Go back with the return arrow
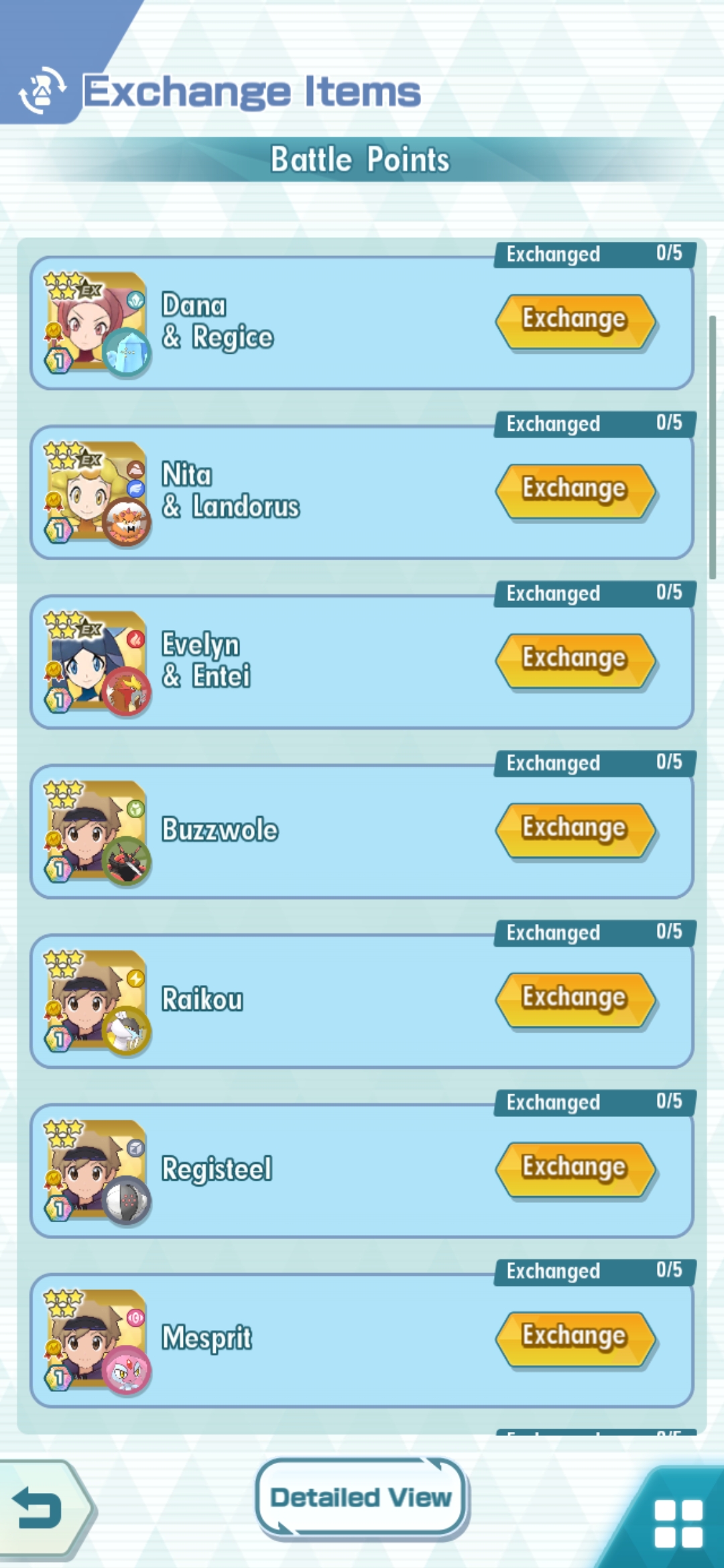Viewport: 724px width, 1568px height. tap(39, 1508)
